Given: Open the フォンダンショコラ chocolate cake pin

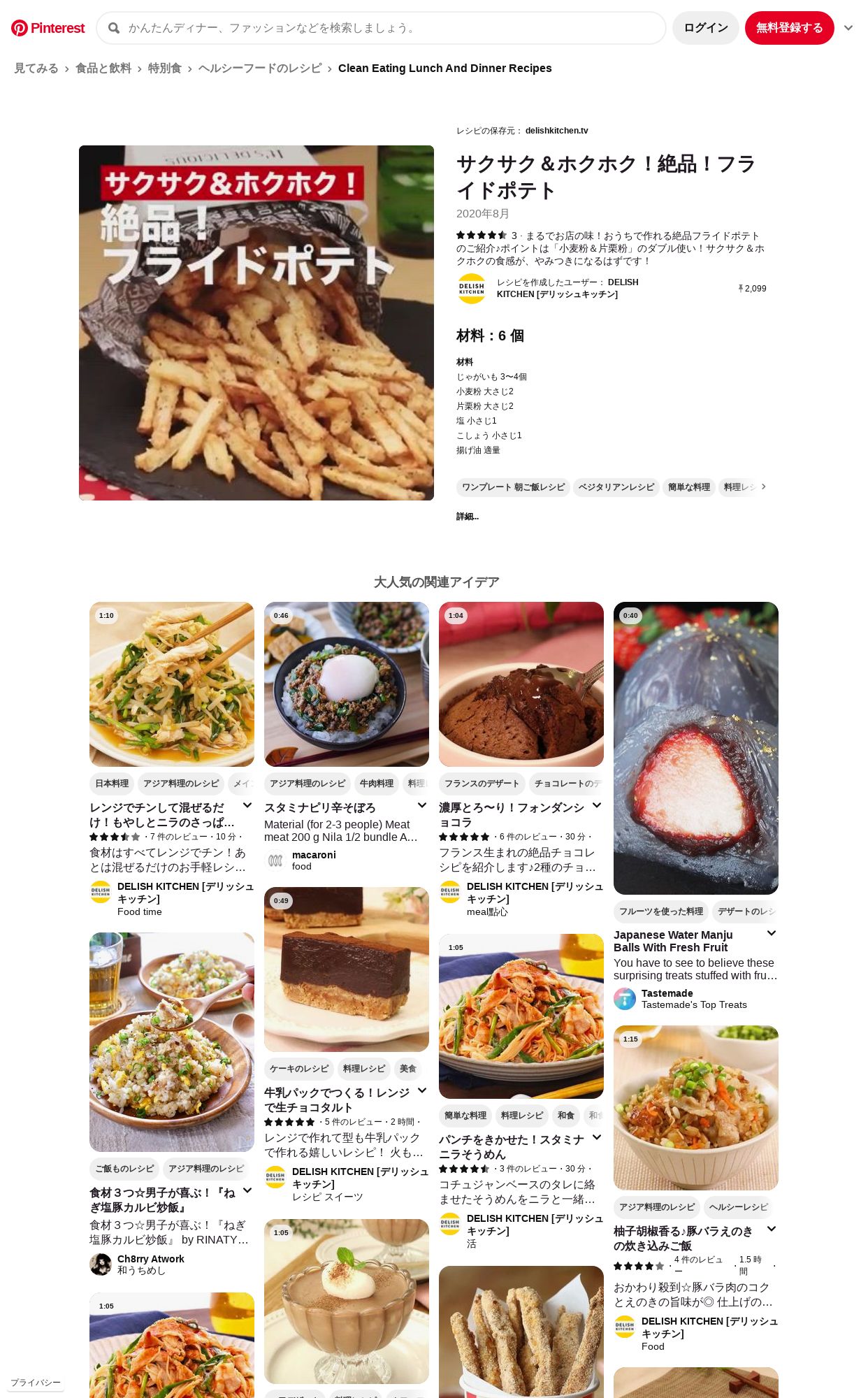Looking at the screenshot, I should (521, 684).
